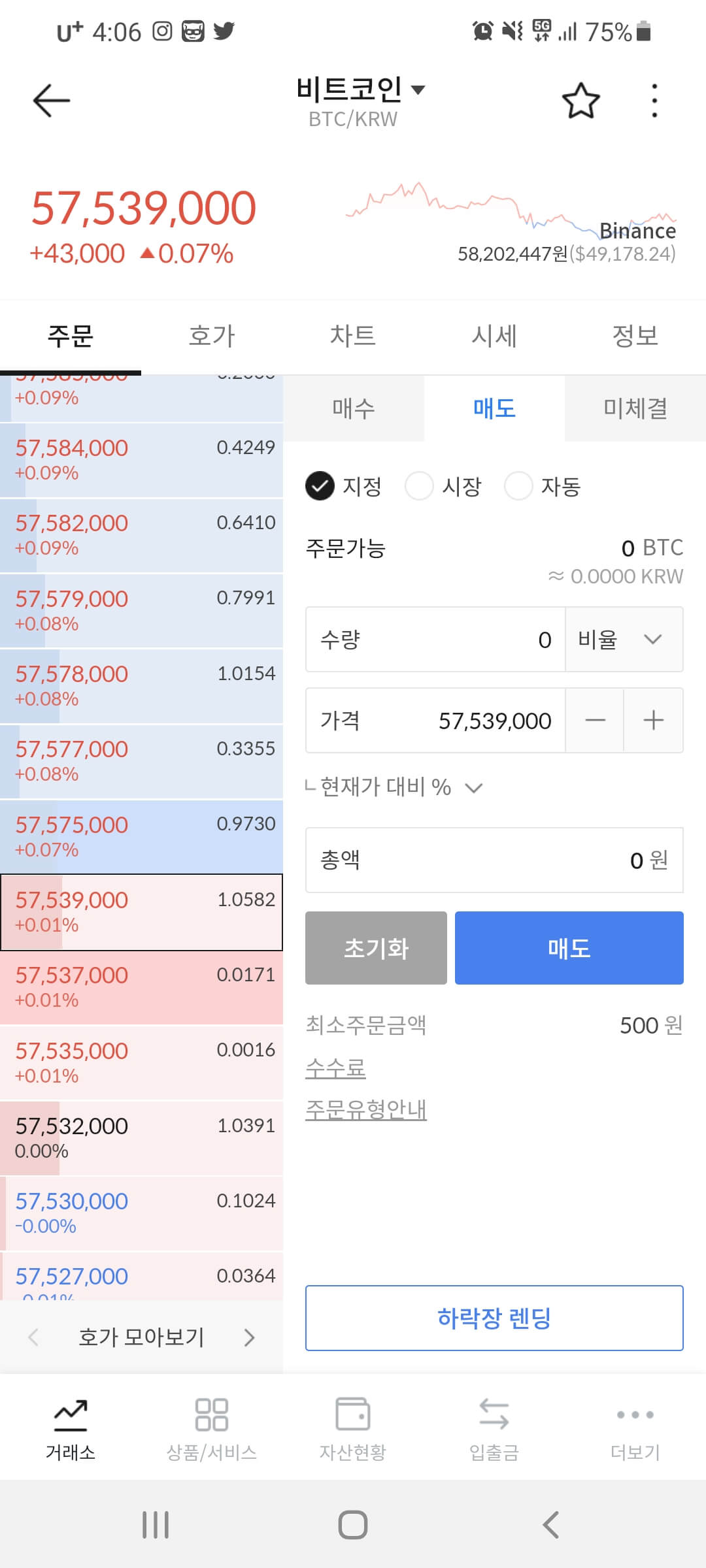Screen dimensions: 706x1568
Task: Open the 자산현황 wallet icon
Action: coord(353,1424)
